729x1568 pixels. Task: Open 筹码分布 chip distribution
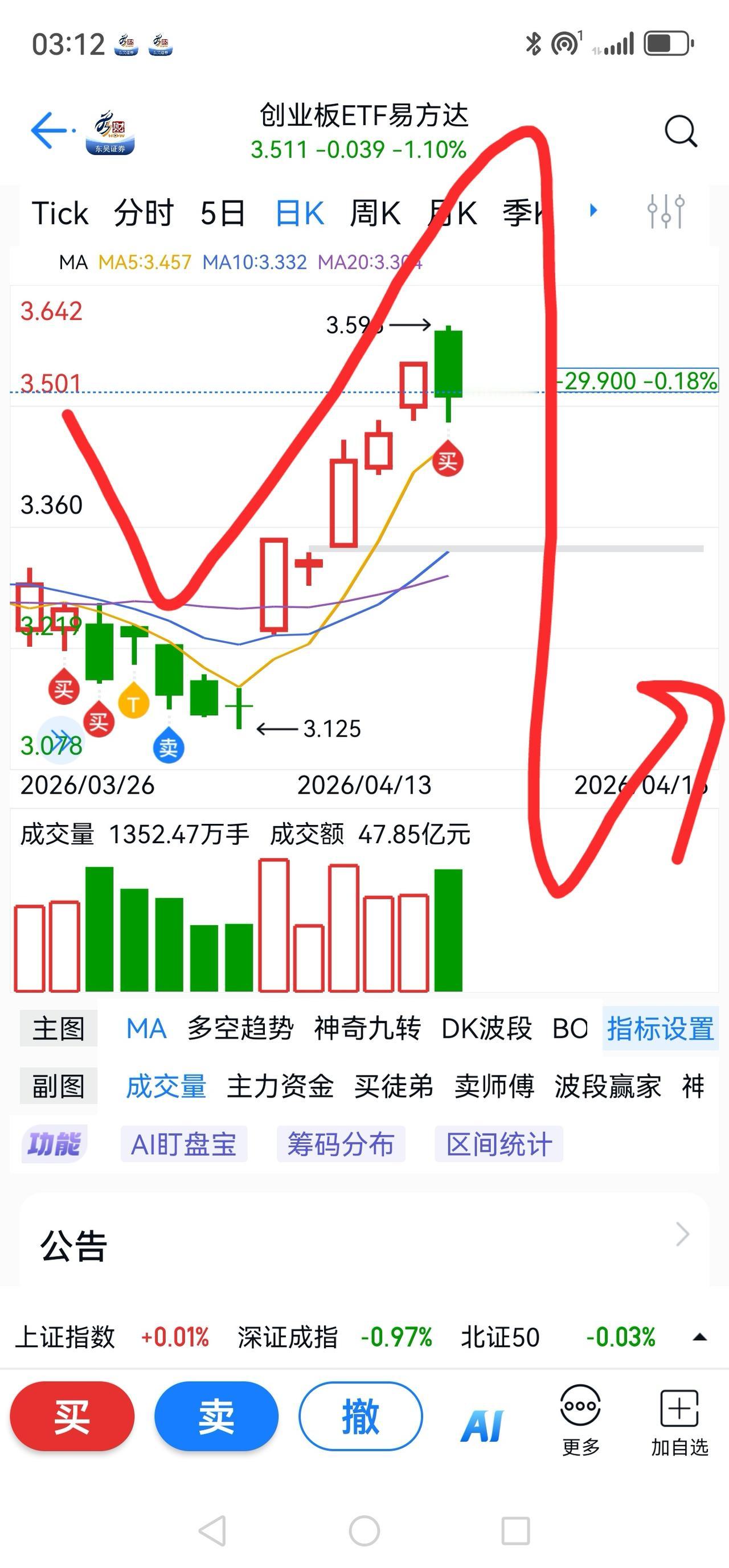coord(341,1144)
